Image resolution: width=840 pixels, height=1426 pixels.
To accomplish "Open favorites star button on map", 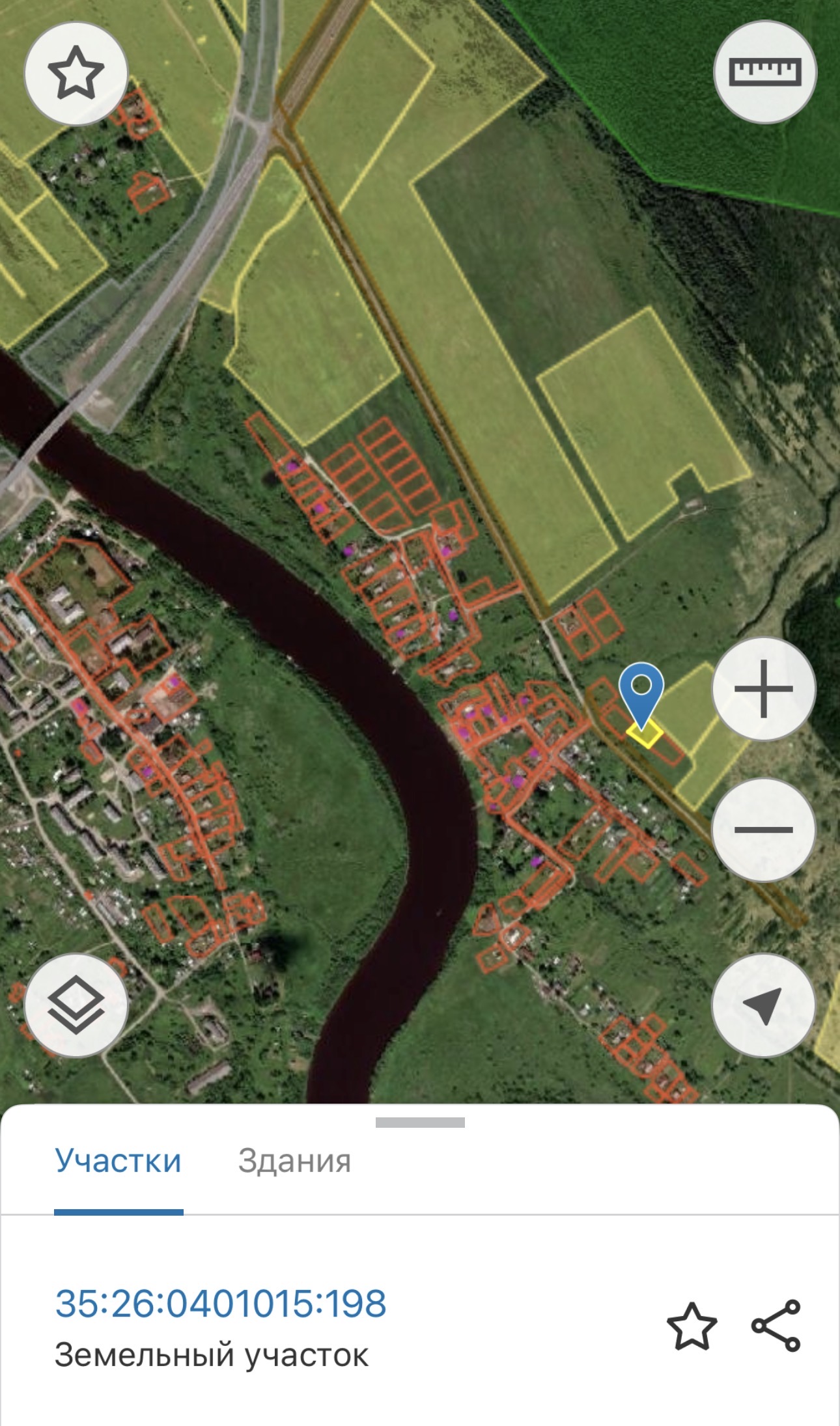I will tap(76, 72).
